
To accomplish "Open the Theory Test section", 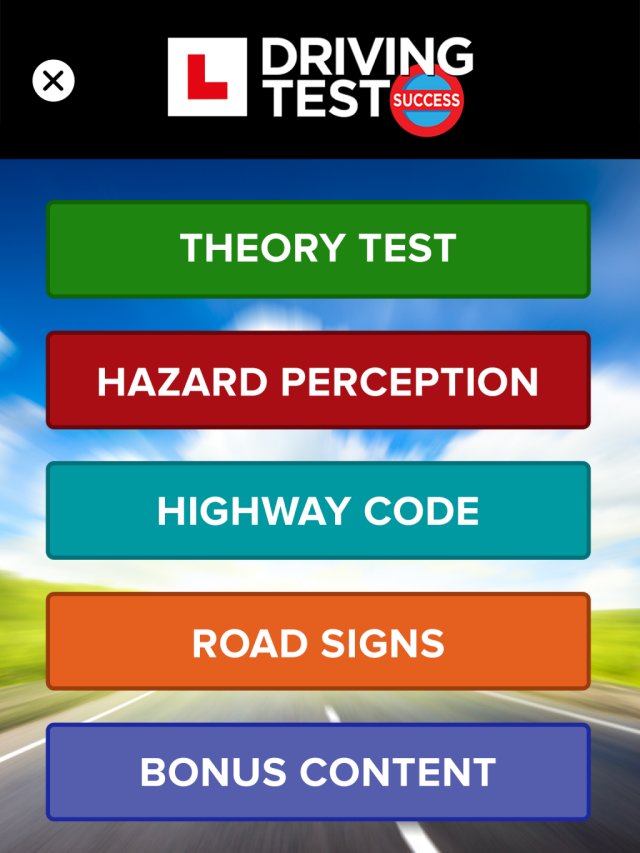I will (x=318, y=249).
